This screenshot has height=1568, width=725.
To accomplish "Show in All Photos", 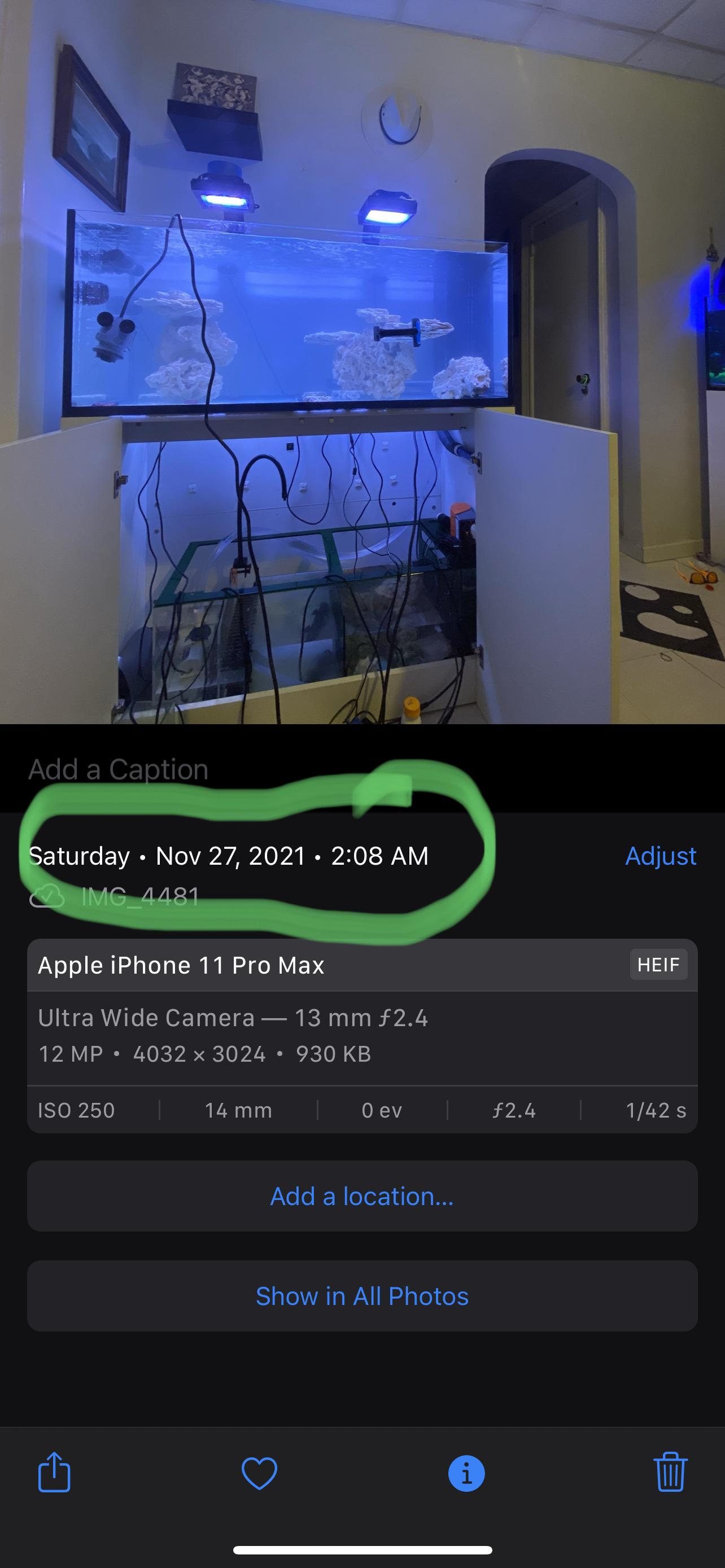I will pos(362,1297).
